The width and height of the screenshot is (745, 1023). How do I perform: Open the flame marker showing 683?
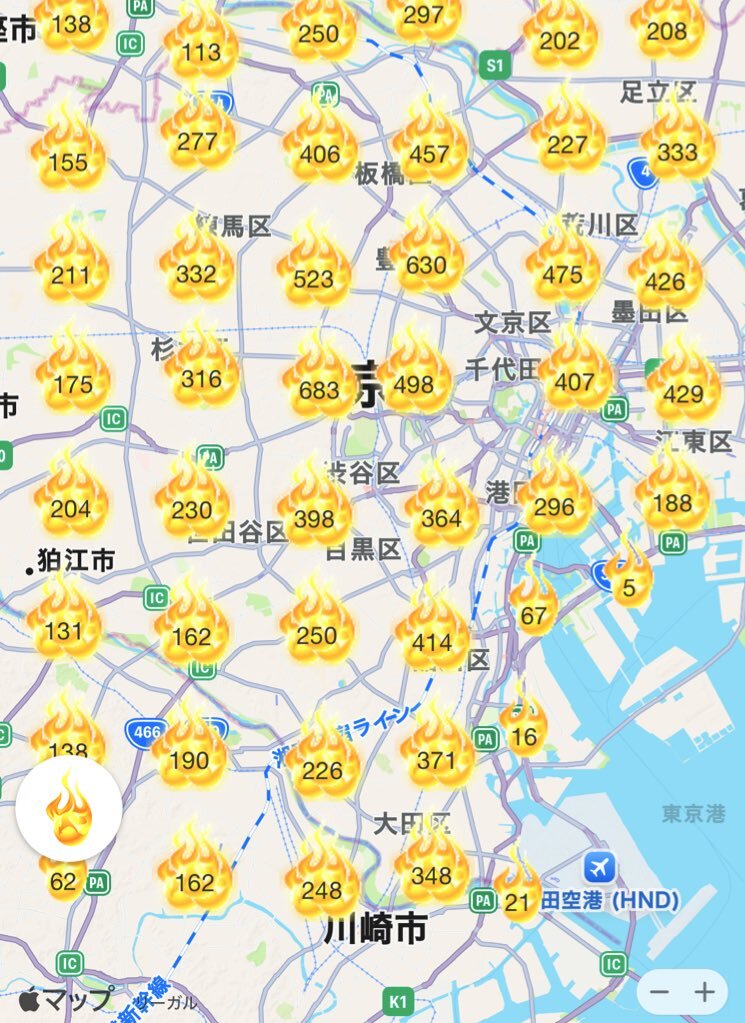click(x=319, y=385)
